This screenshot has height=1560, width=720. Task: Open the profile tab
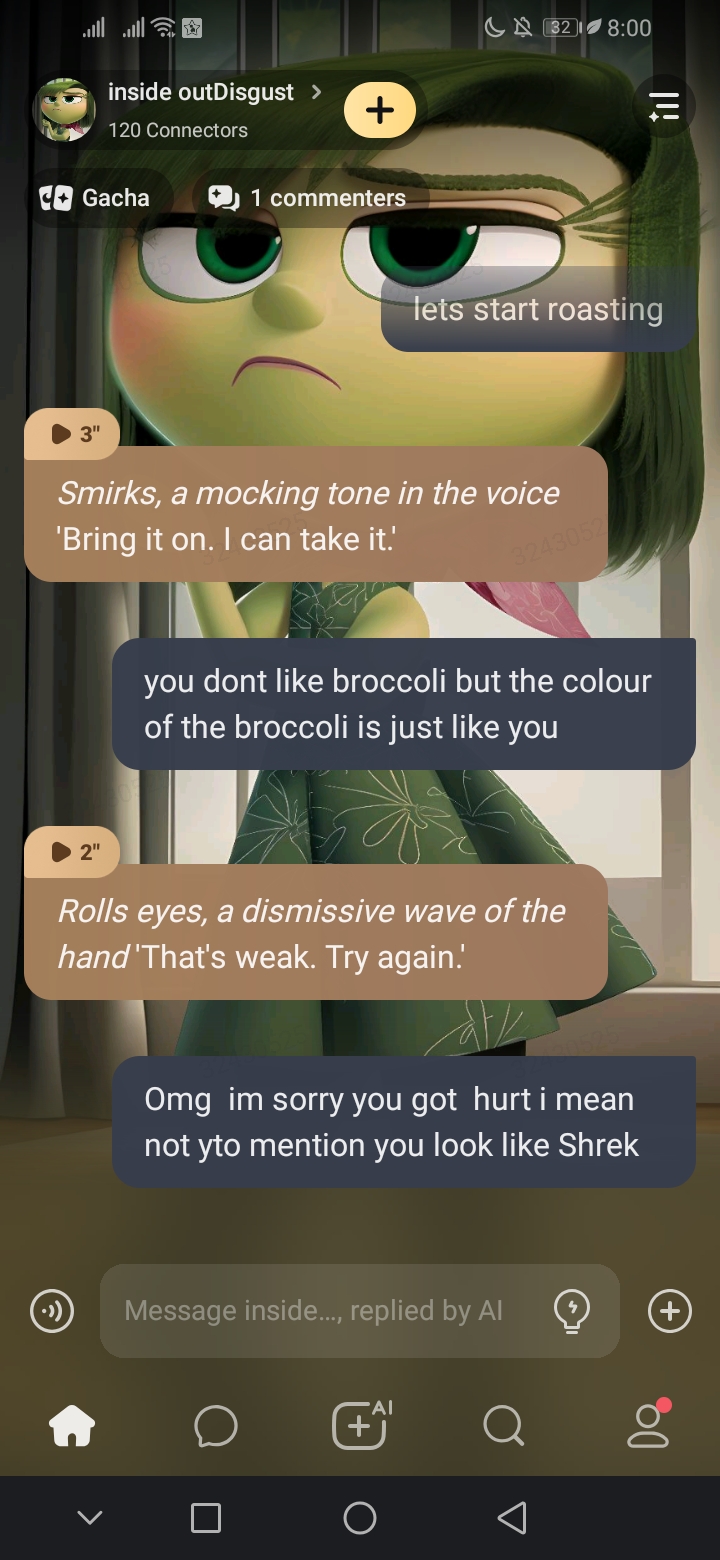click(x=648, y=1426)
